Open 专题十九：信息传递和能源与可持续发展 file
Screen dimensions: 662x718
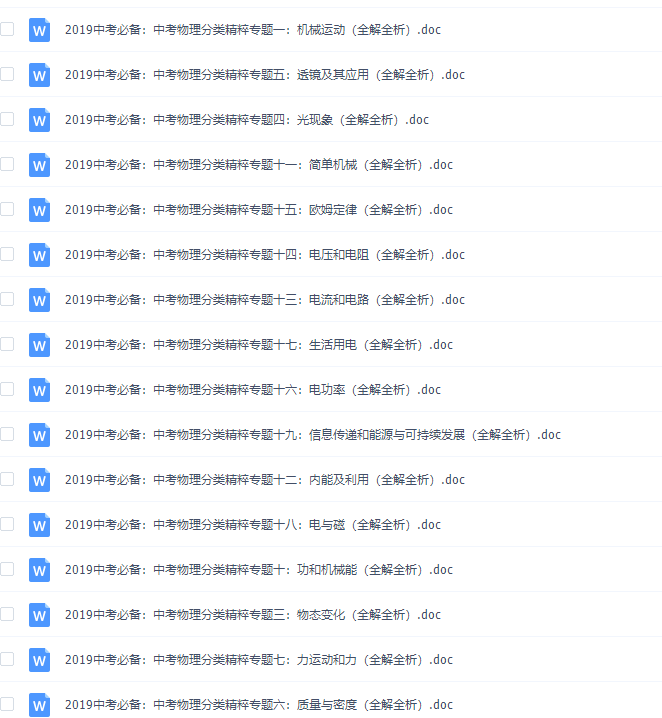pyautogui.click(x=312, y=435)
